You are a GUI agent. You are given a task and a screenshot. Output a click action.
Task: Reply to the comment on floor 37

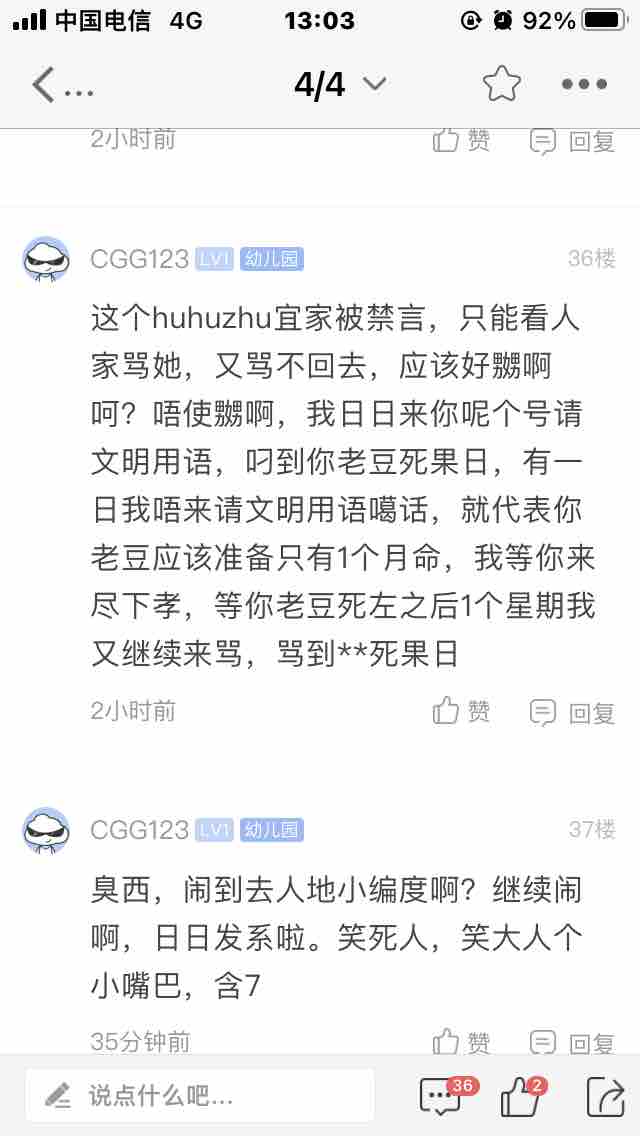click(572, 1042)
